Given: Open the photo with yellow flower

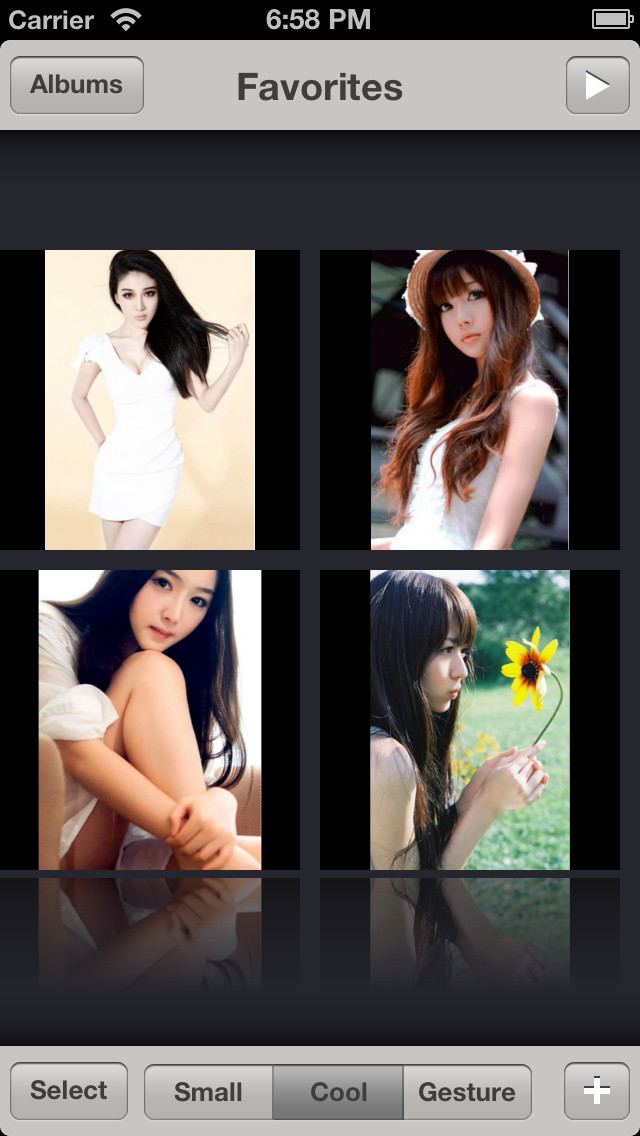Looking at the screenshot, I should (470, 719).
